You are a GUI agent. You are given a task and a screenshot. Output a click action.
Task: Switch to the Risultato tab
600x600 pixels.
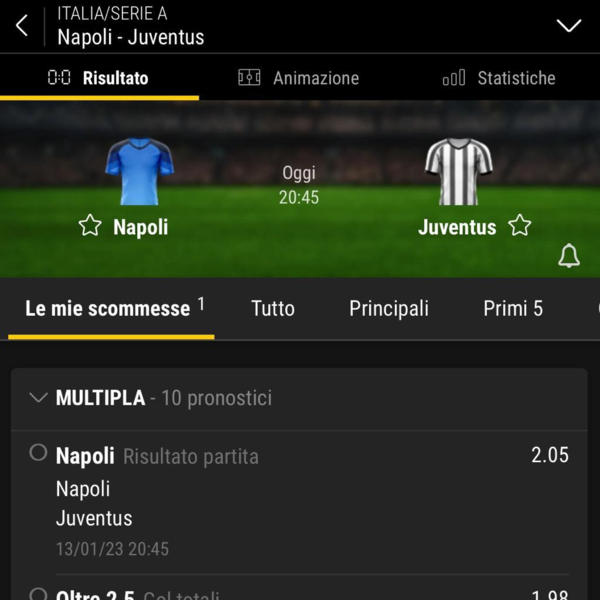[x=99, y=78]
